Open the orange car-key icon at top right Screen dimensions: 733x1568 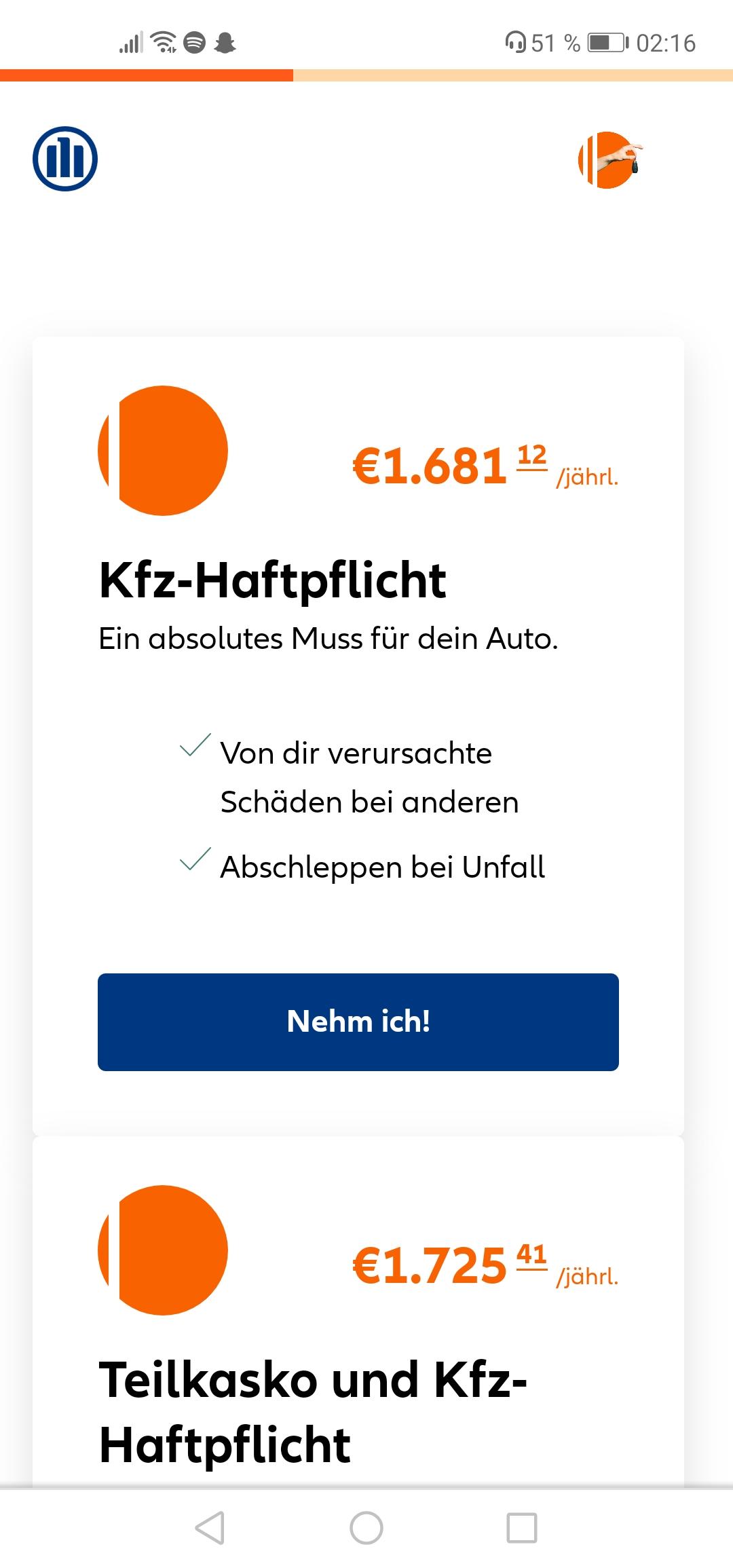tap(609, 160)
